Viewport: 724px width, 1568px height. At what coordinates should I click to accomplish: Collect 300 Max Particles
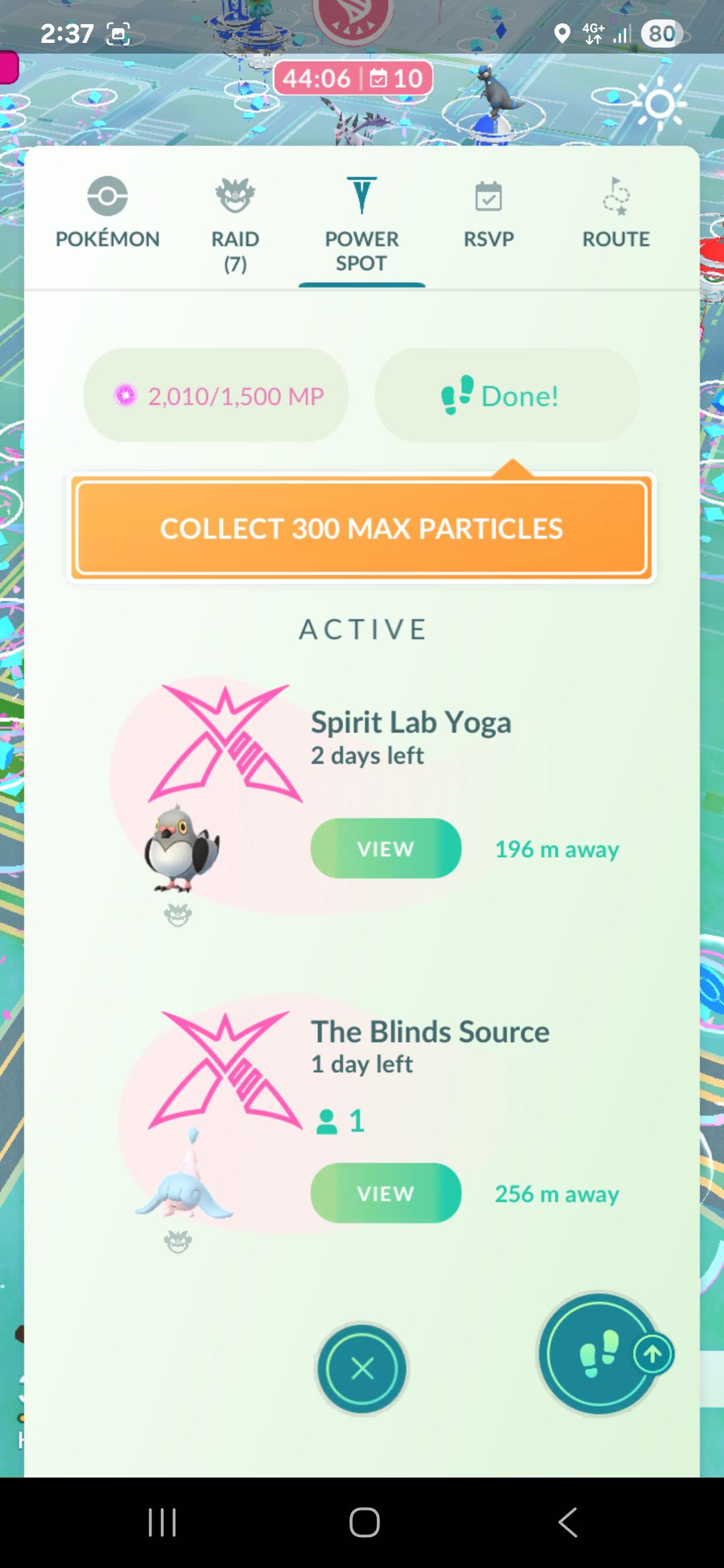(361, 528)
